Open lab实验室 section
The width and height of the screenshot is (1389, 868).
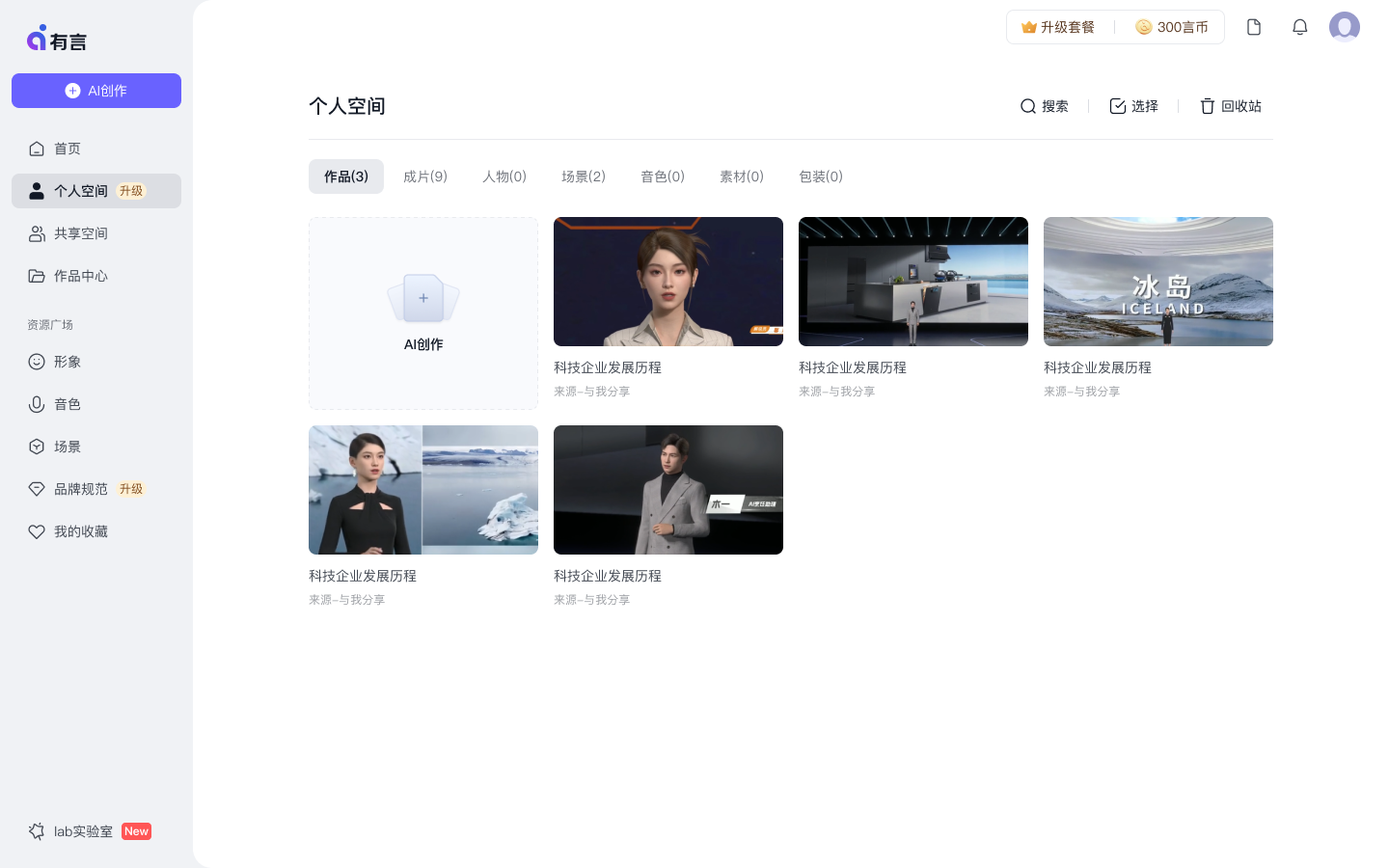point(84,831)
